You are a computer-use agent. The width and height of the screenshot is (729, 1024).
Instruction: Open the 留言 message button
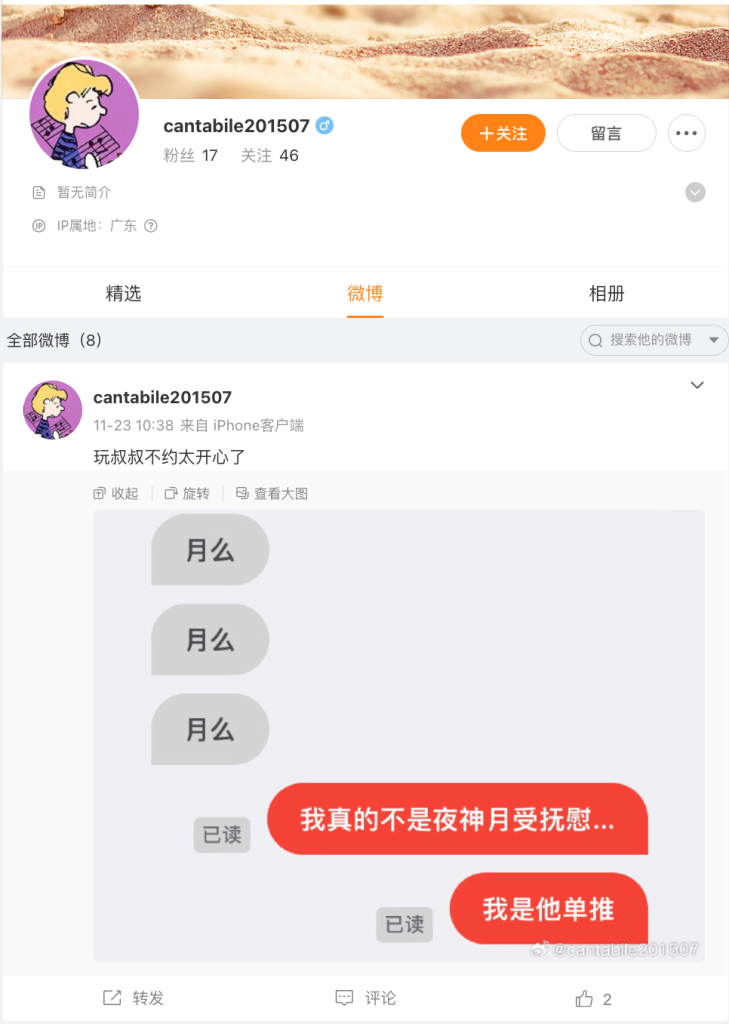pyautogui.click(x=606, y=133)
